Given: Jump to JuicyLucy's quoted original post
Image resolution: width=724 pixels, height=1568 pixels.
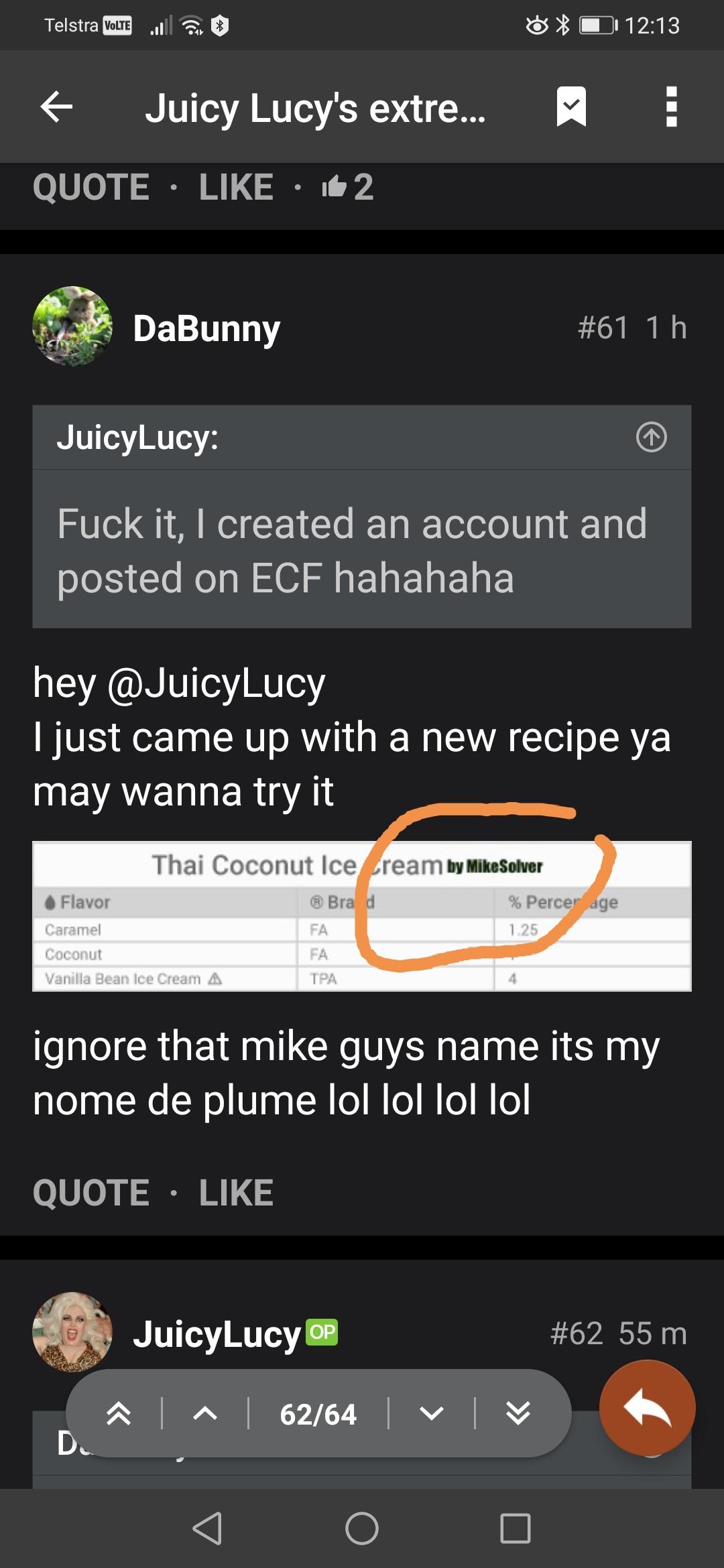Looking at the screenshot, I should 651,438.
